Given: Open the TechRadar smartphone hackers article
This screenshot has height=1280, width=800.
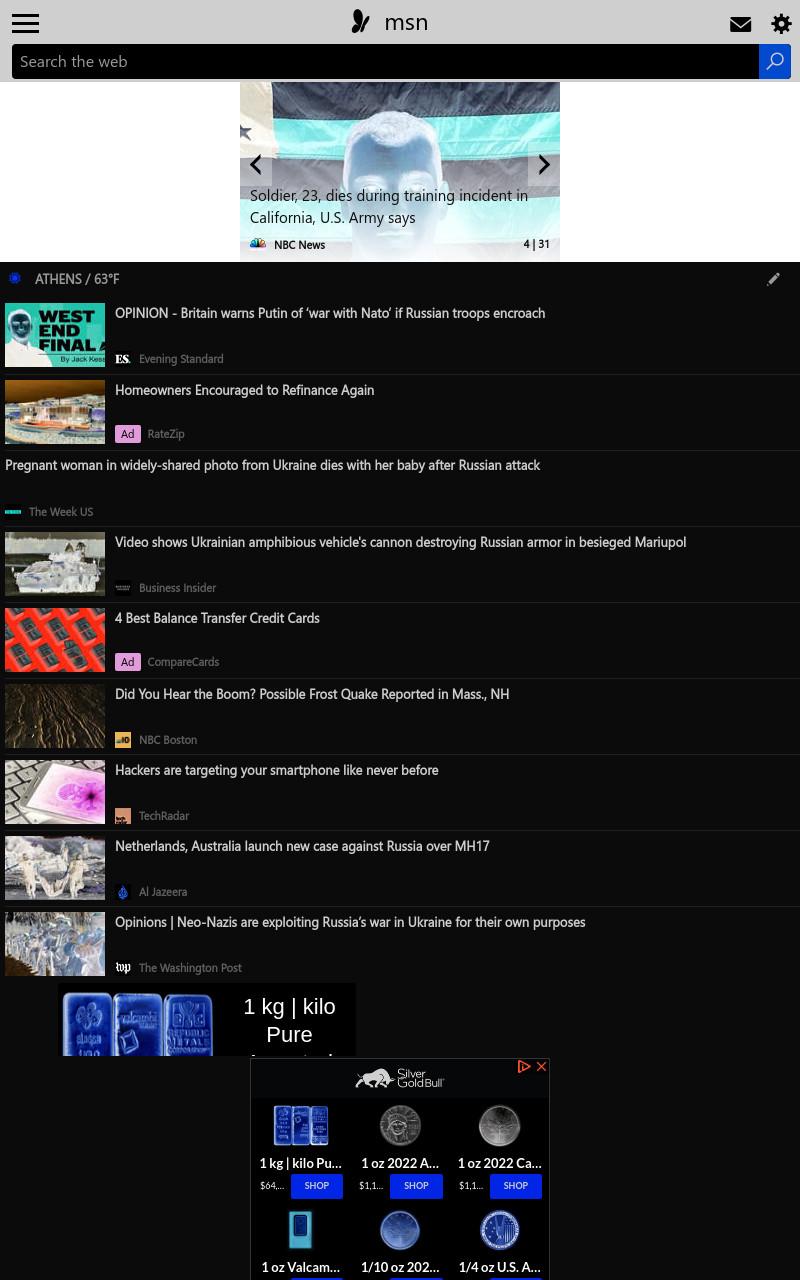Looking at the screenshot, I should coord(276,770).
